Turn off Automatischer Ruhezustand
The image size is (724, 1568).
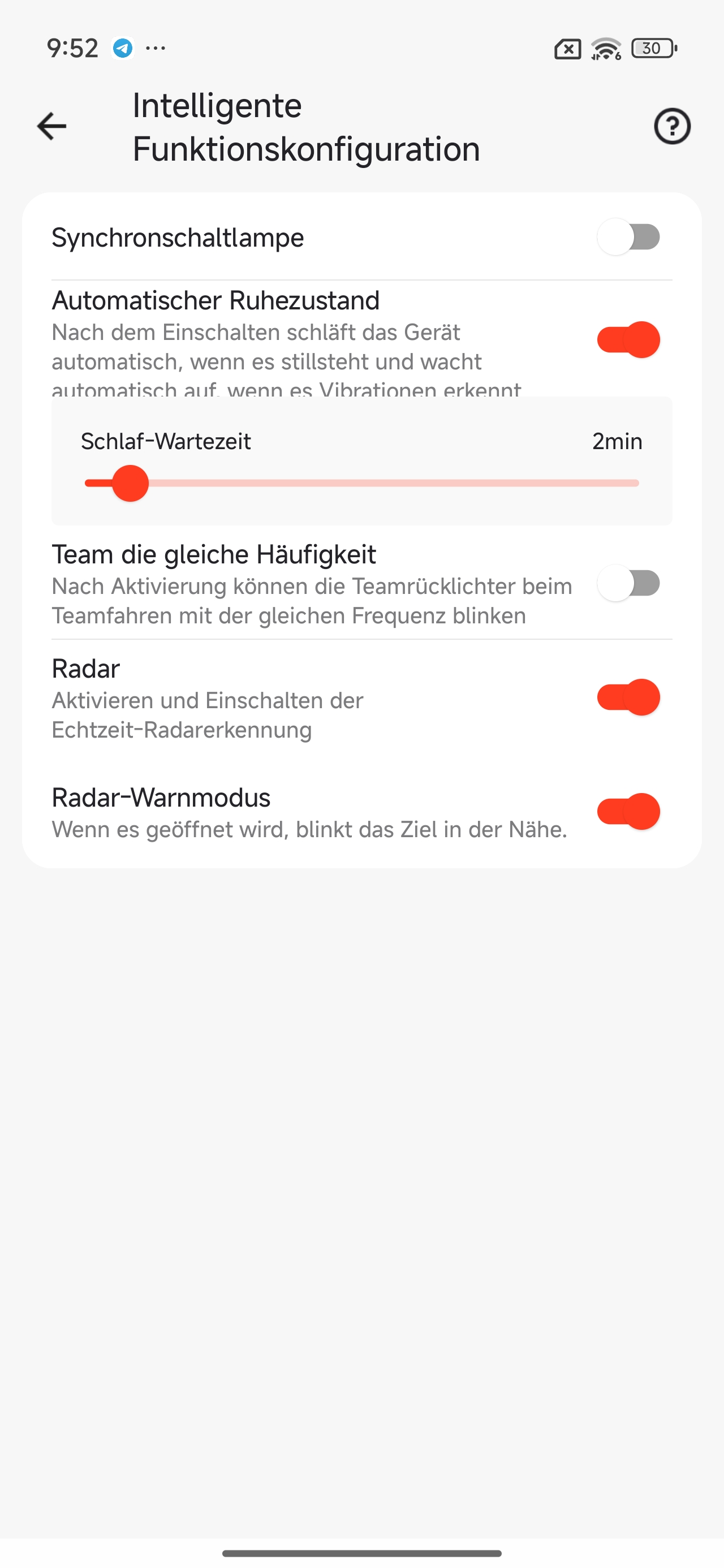(x=628, y=339)
